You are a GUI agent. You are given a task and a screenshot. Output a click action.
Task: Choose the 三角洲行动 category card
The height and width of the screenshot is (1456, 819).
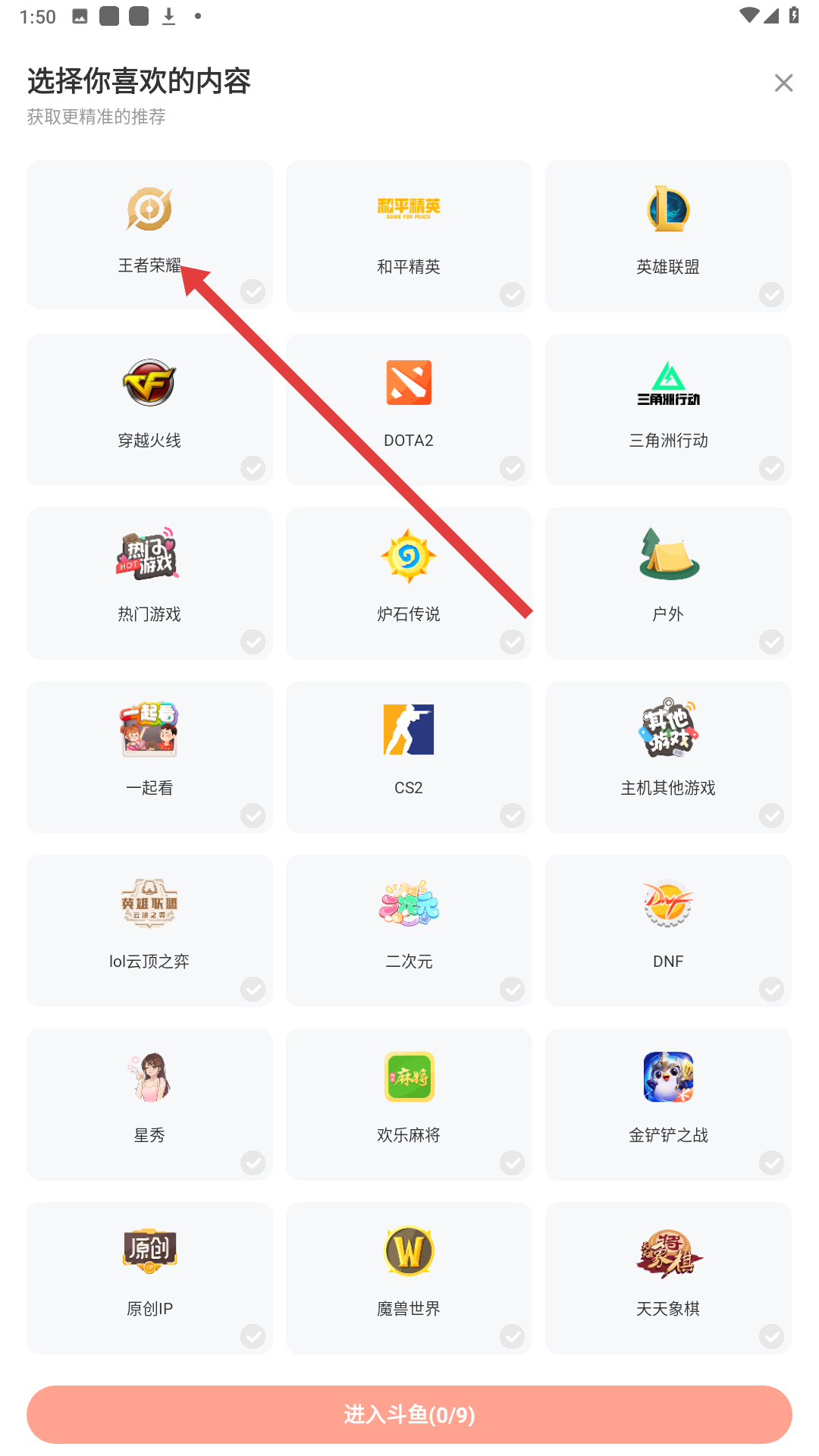click(x=668, y=409)
